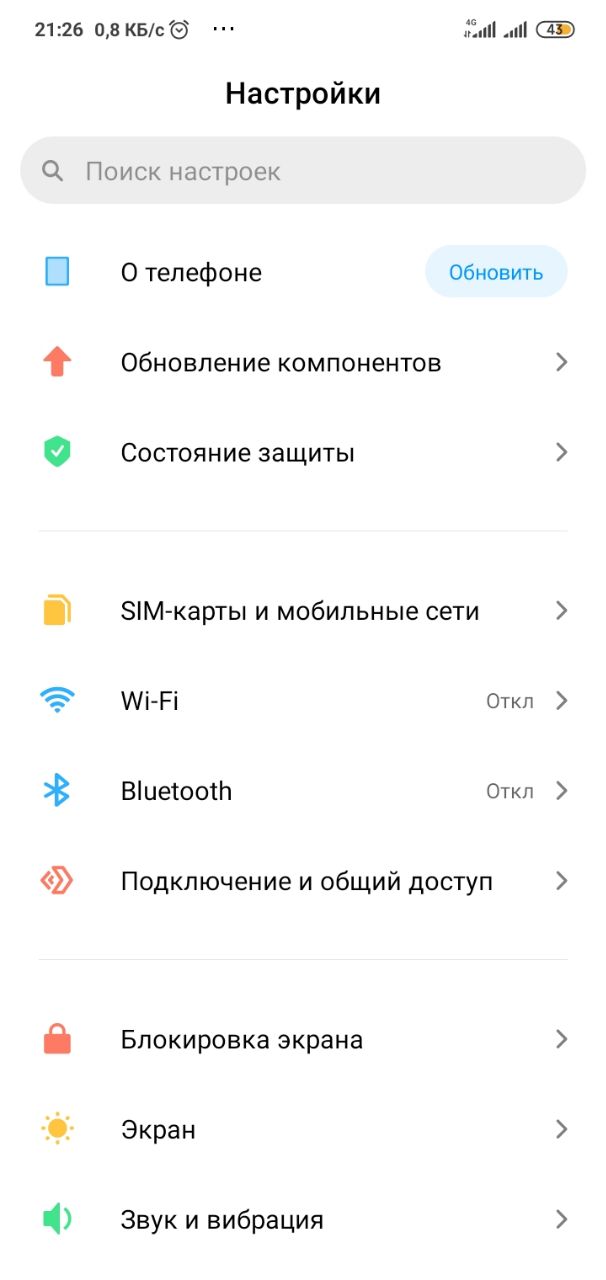The height and width of the screenshot is (1280, 606).
Task: Open the Экран display settings
Action: click(303, 1129)
